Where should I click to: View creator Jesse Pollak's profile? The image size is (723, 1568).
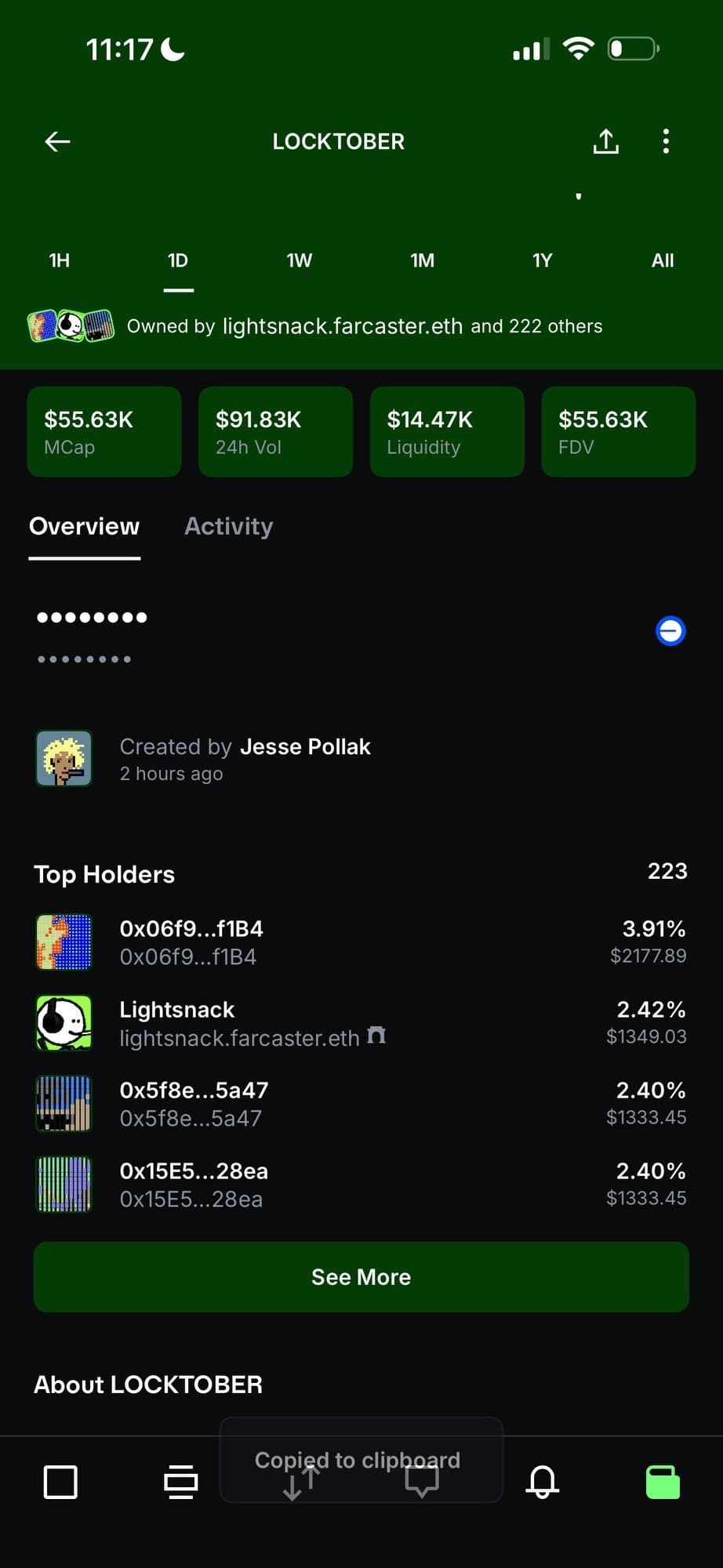[305, 747]
